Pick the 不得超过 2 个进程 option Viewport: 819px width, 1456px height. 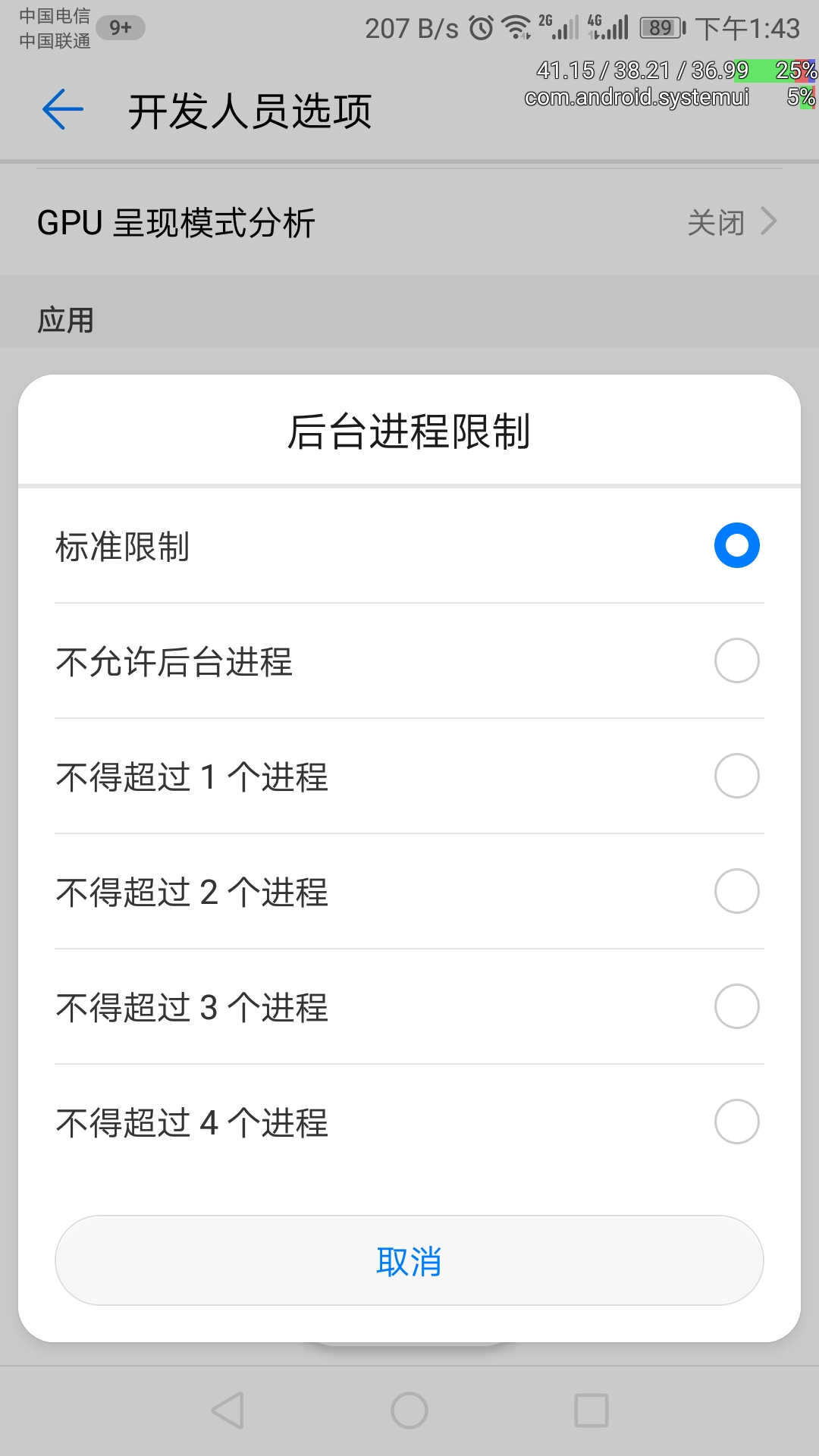pos(736,891)
